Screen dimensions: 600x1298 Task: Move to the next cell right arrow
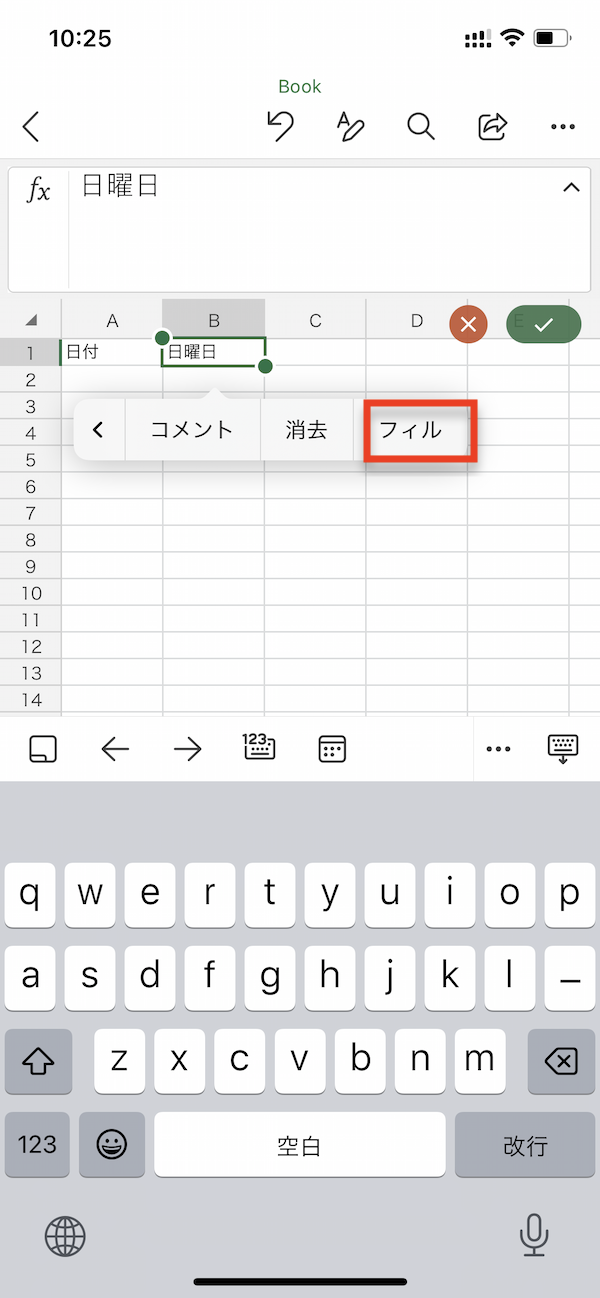(x=188, y=749)
